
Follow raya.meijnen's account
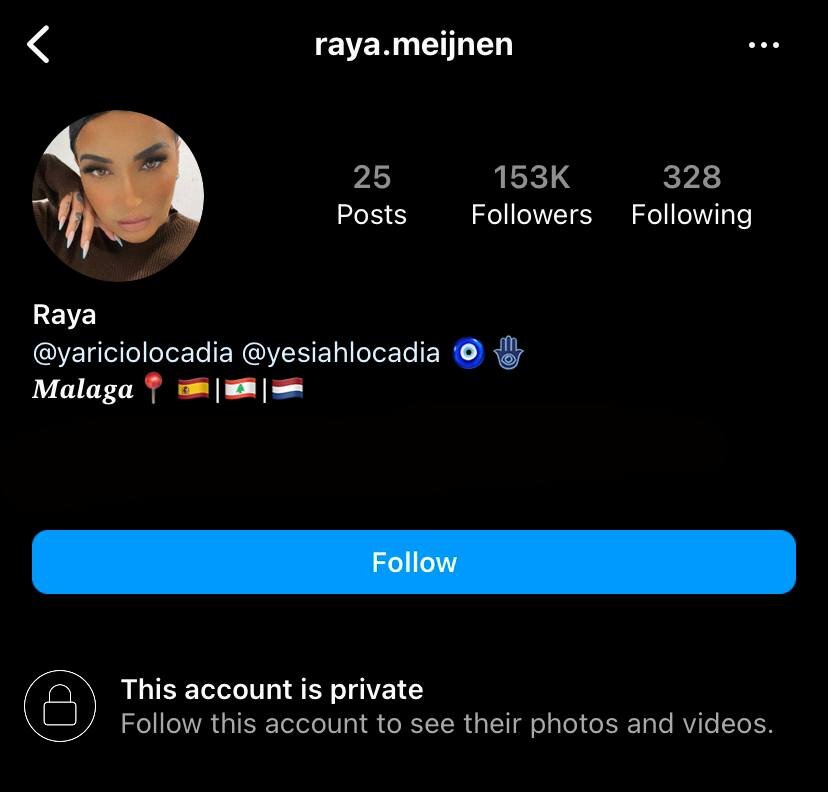point(414,562)
